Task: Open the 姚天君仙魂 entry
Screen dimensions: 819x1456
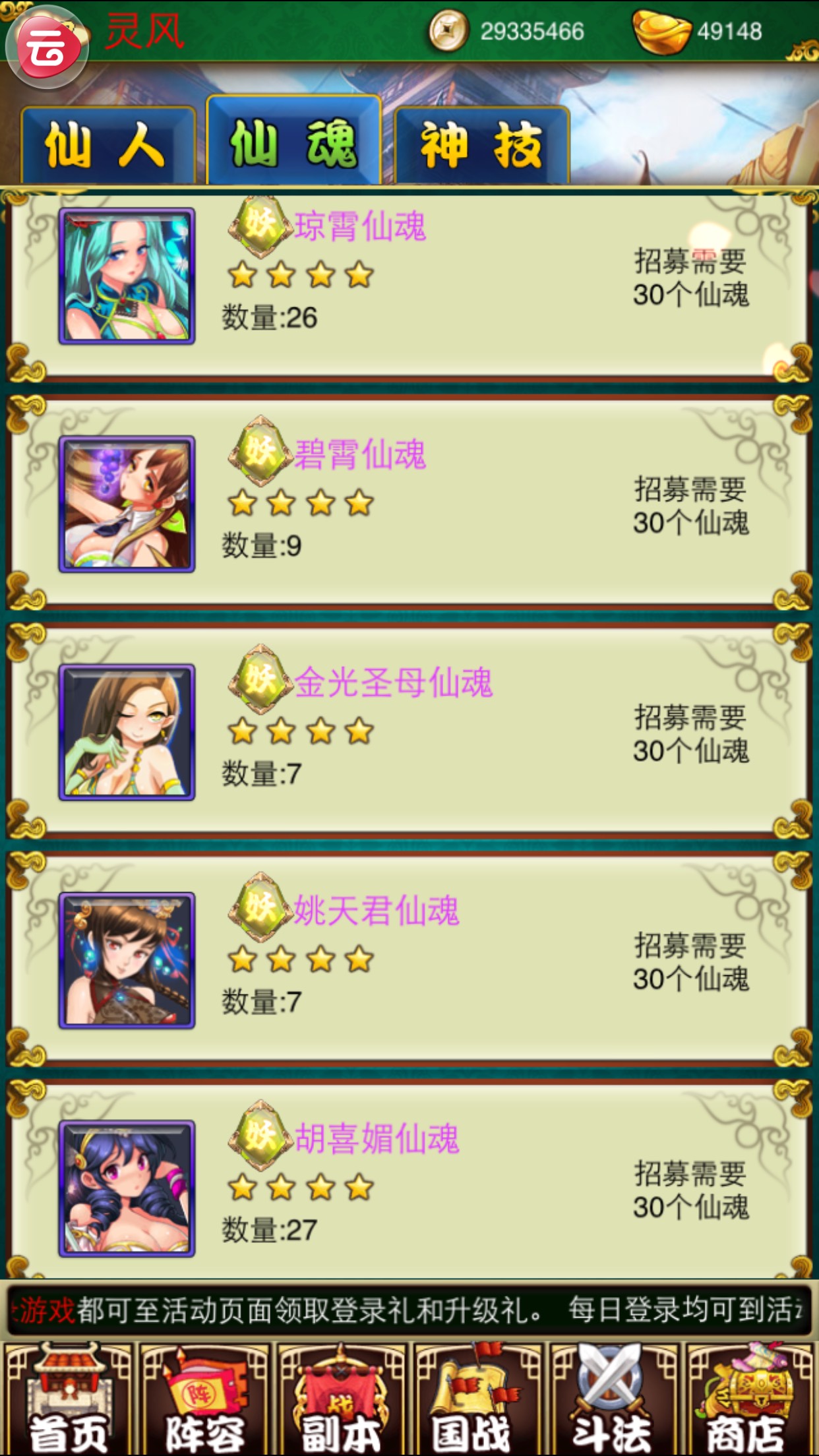Action: pos(409,959)
